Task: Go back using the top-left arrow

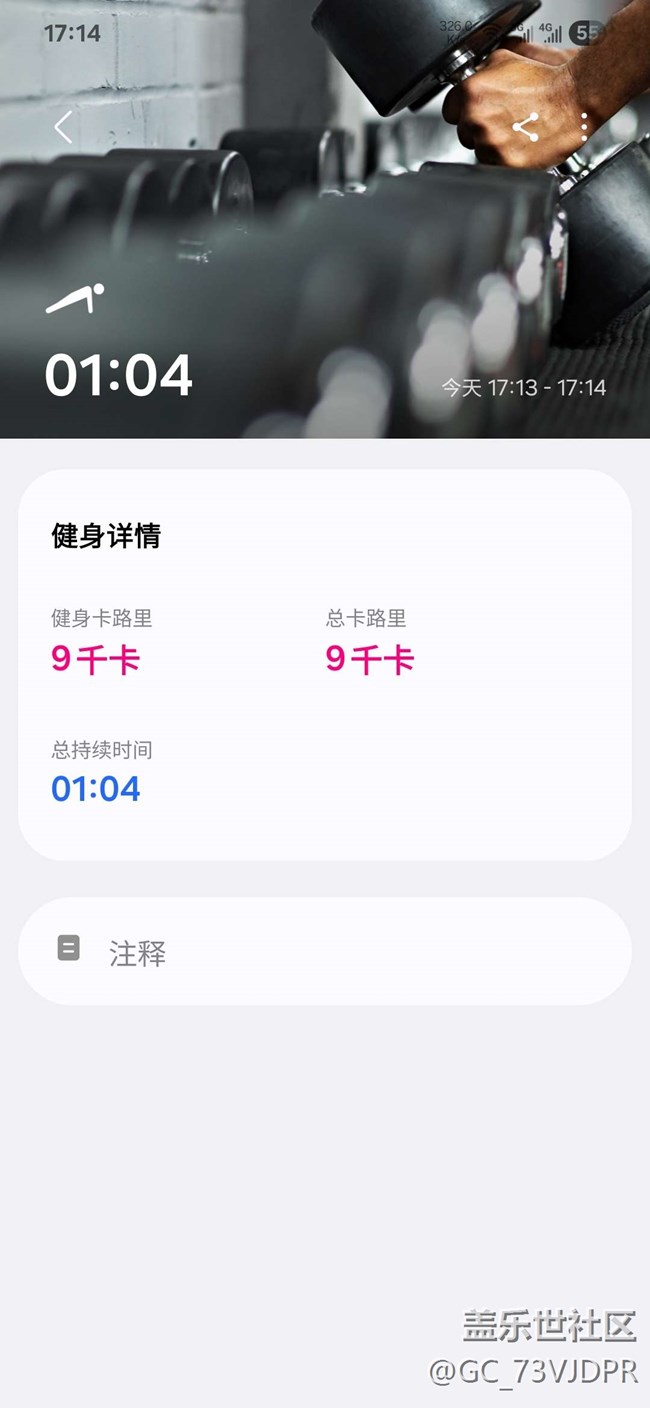Action: pyautogui.click(x=64, y=127)
